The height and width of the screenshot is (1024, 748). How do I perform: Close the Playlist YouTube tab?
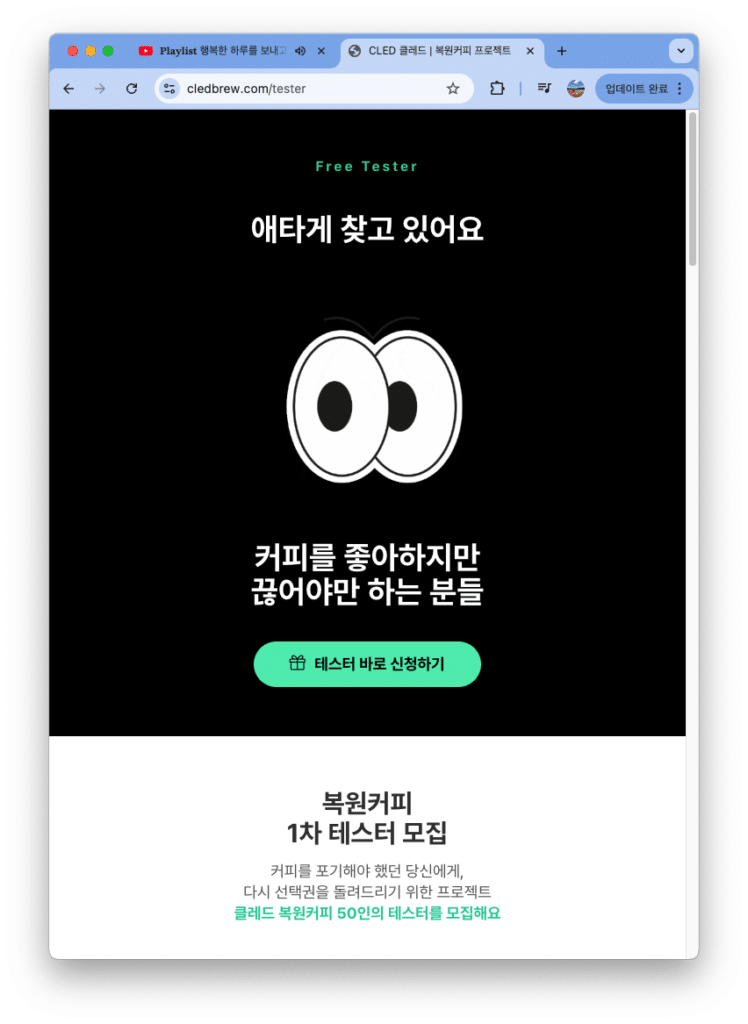pos(321,51)
